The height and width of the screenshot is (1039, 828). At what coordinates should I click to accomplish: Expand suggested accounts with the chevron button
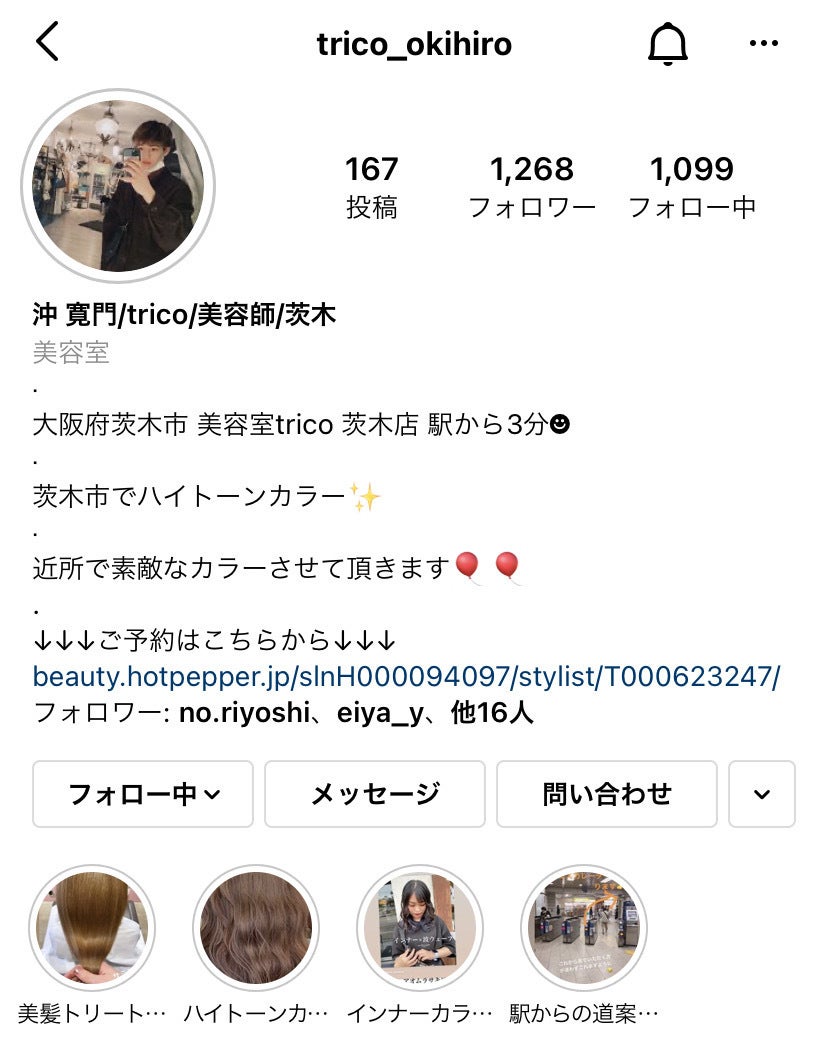pos(762,794)
